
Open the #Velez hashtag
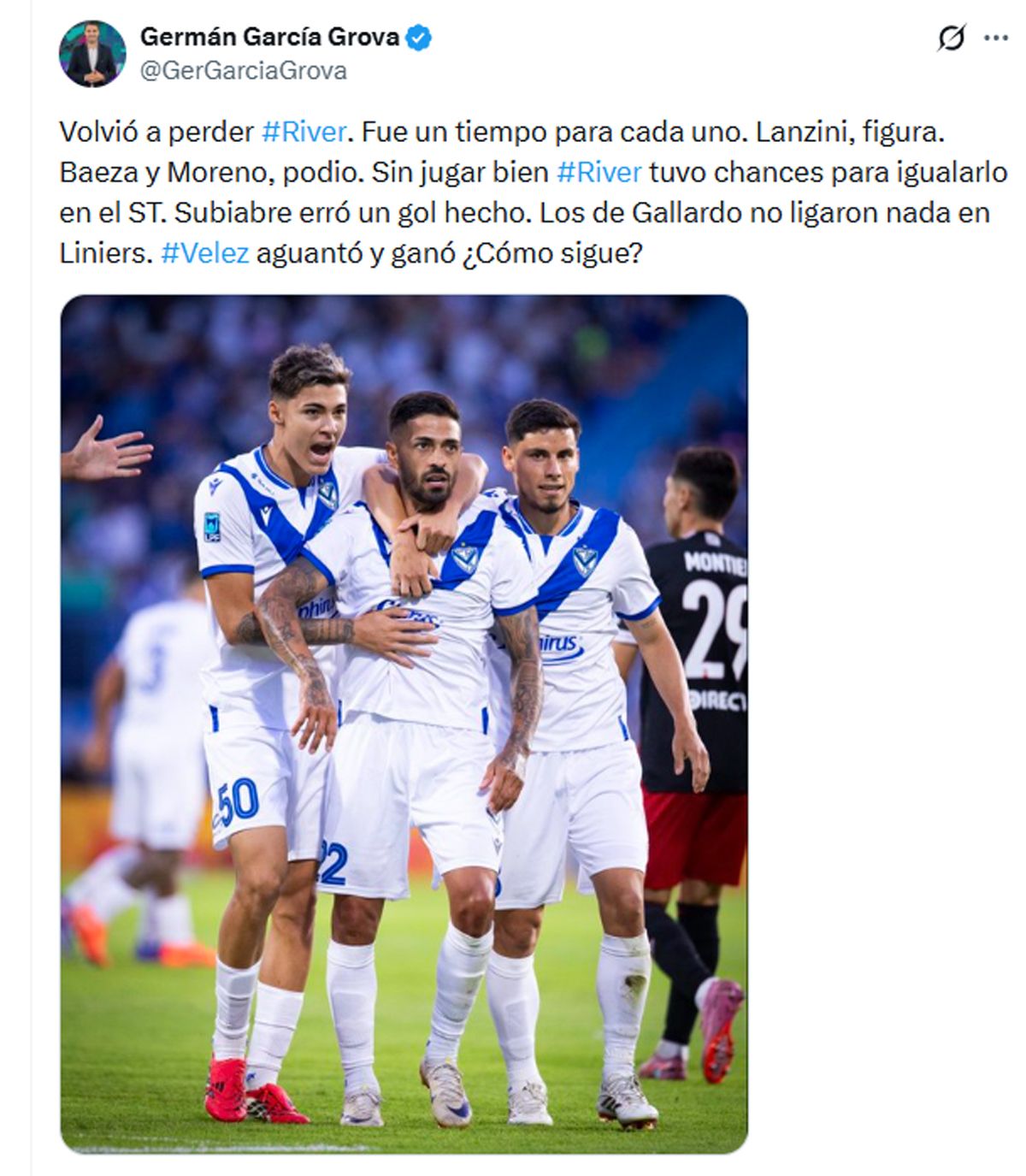[x=204, y=253]
